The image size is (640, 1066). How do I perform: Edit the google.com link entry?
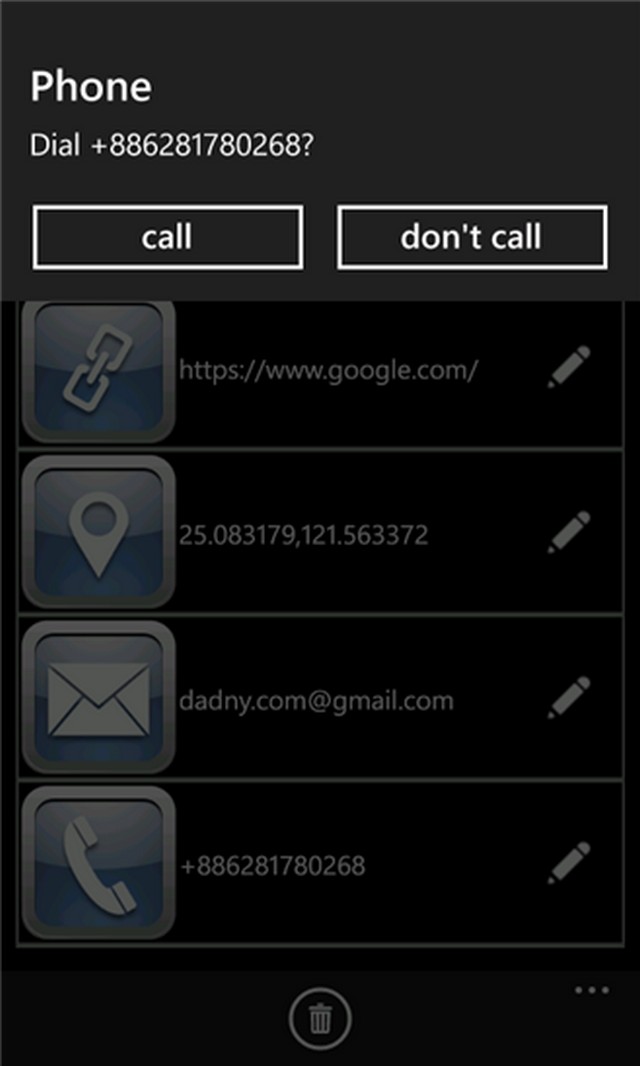click(x=569, y=368)
